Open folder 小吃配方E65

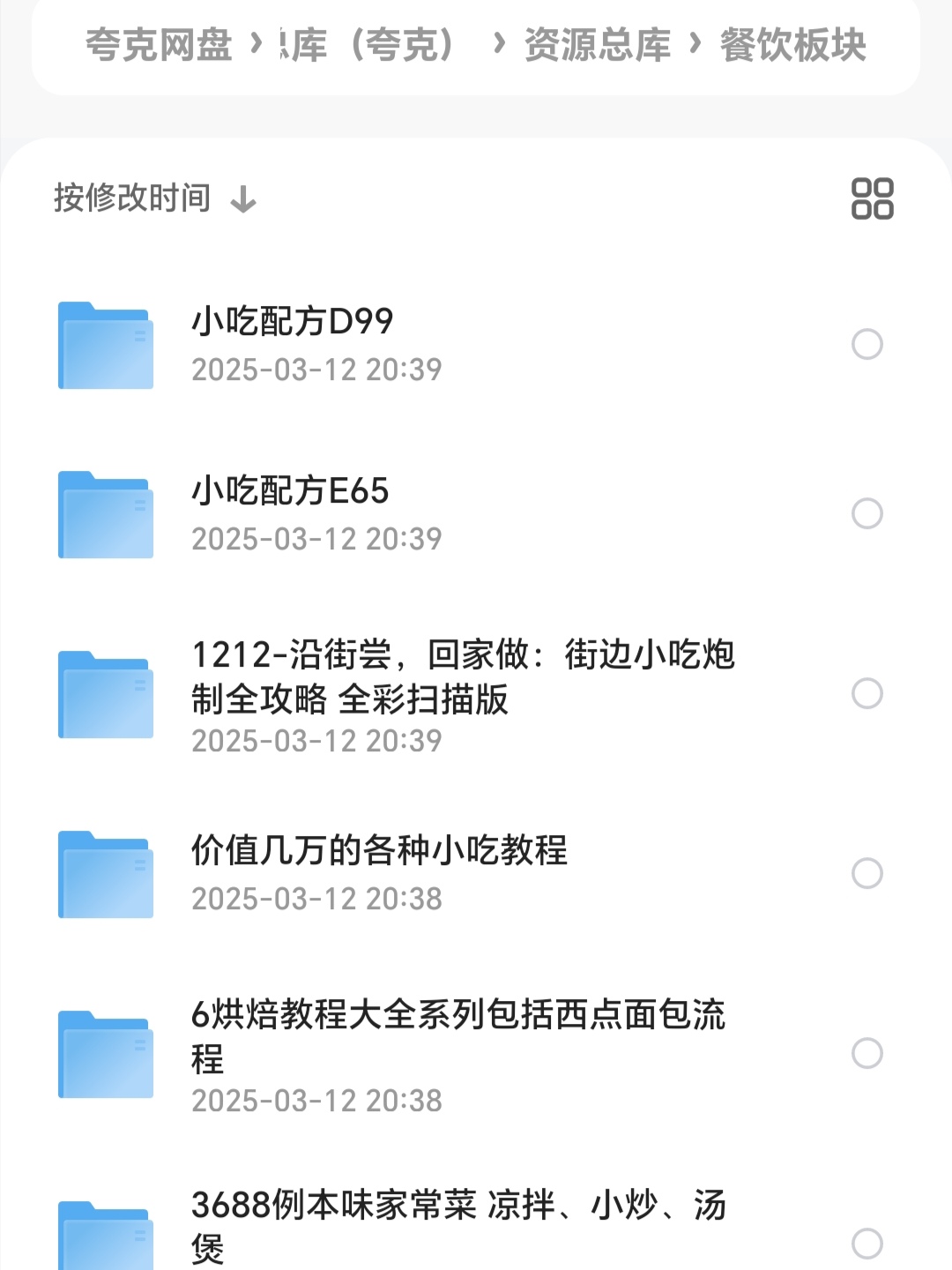(x=291, y=491)
